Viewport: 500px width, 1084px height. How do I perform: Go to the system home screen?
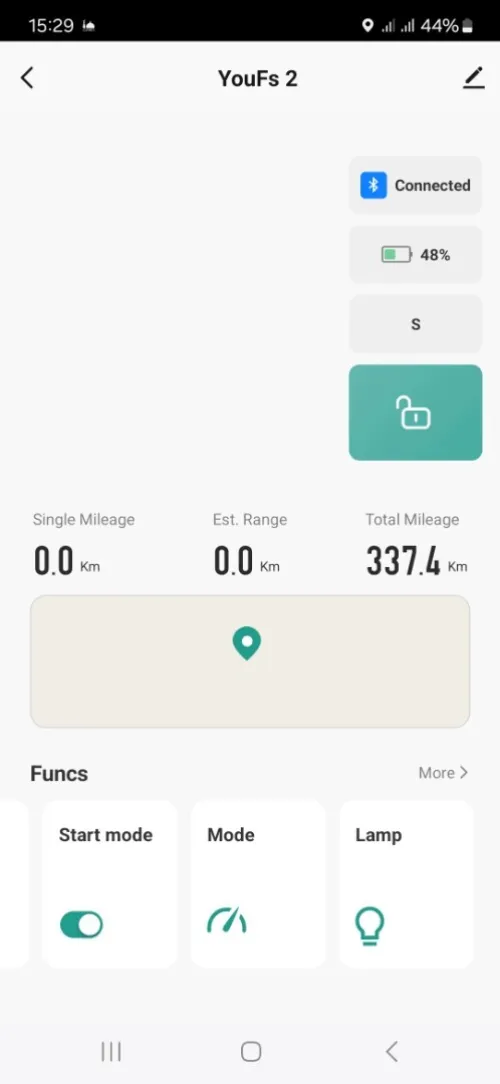(250, 1052)
